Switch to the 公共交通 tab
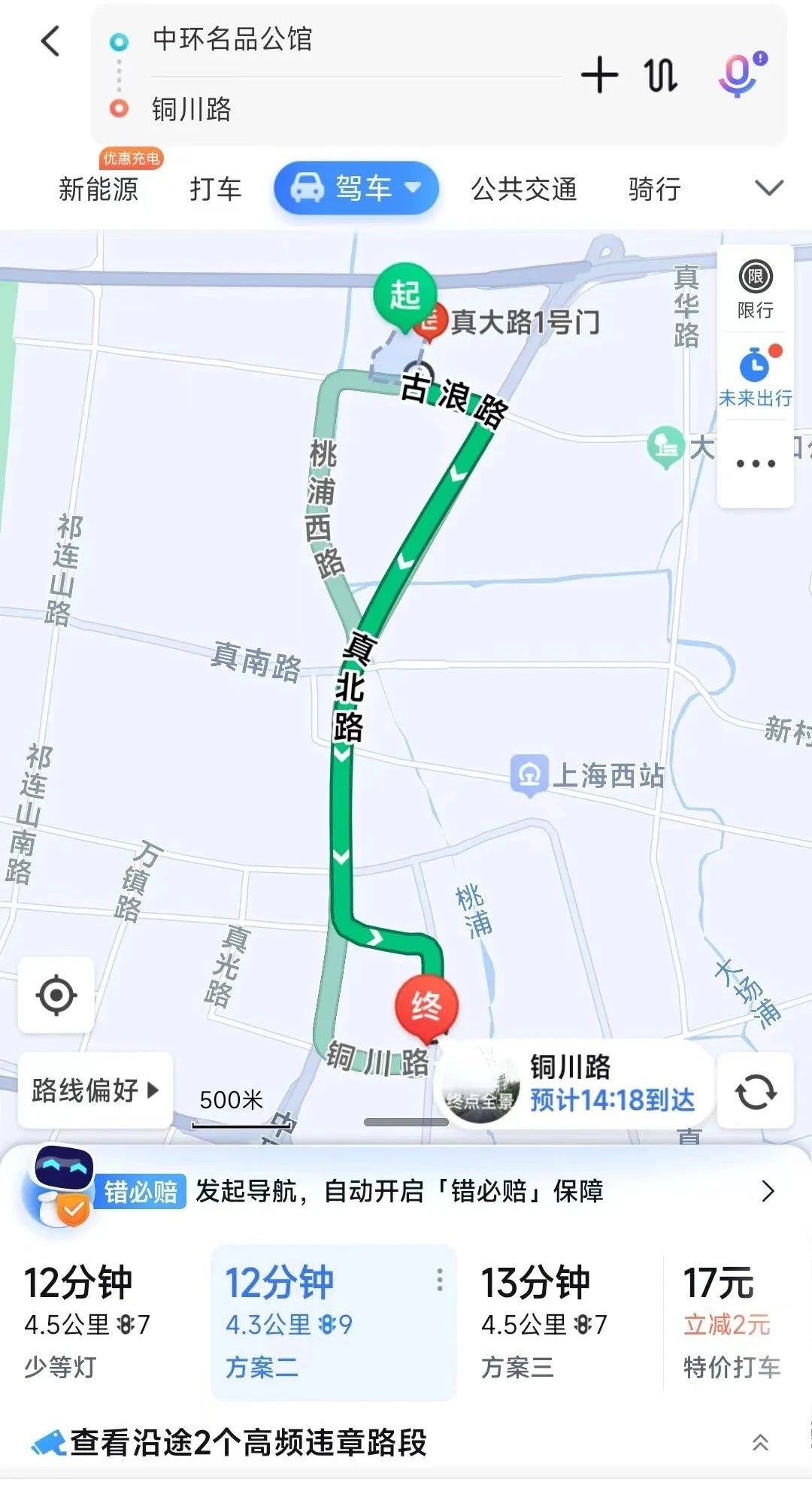This screenshot has height=1485, width=812. click(x=524, y=189)
